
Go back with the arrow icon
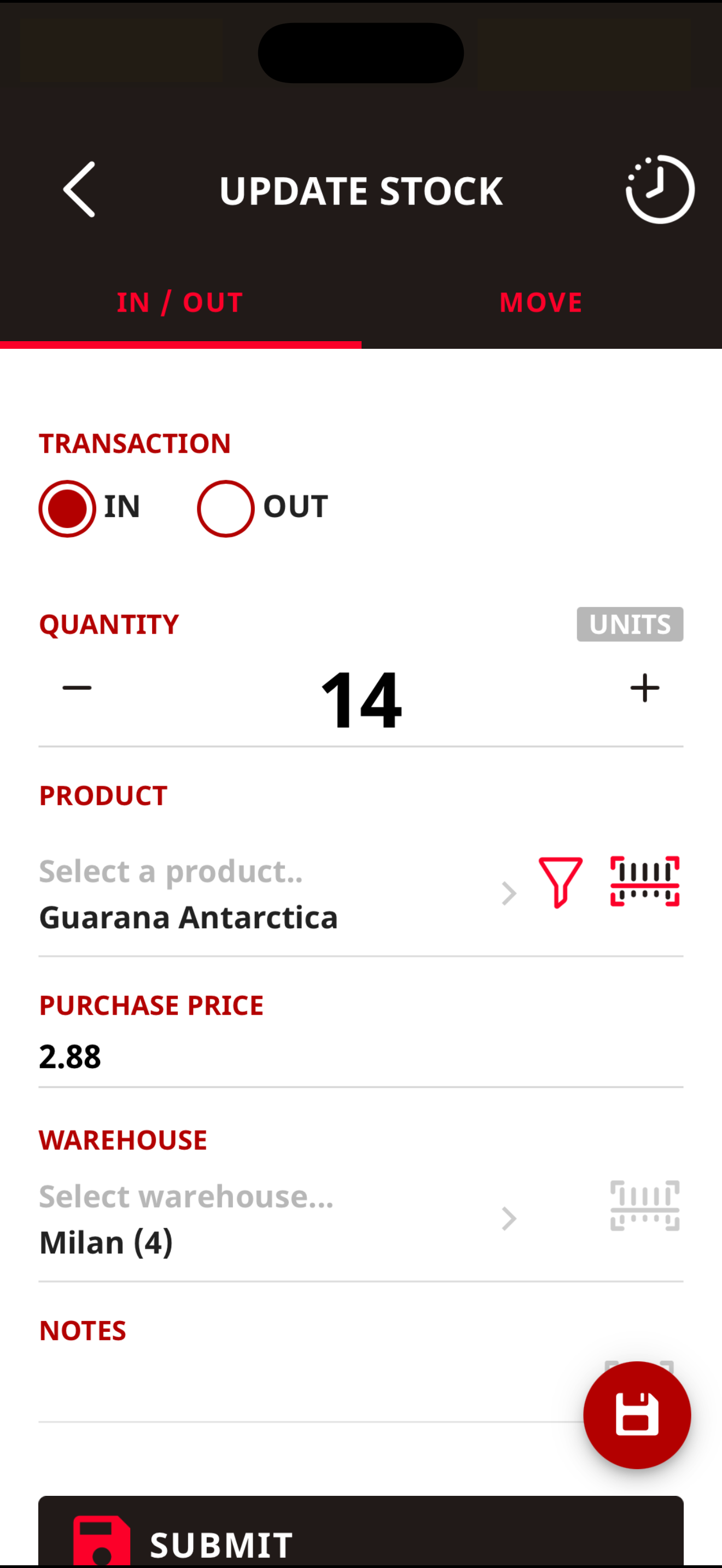pyautogui.click(x=79, y=189)
